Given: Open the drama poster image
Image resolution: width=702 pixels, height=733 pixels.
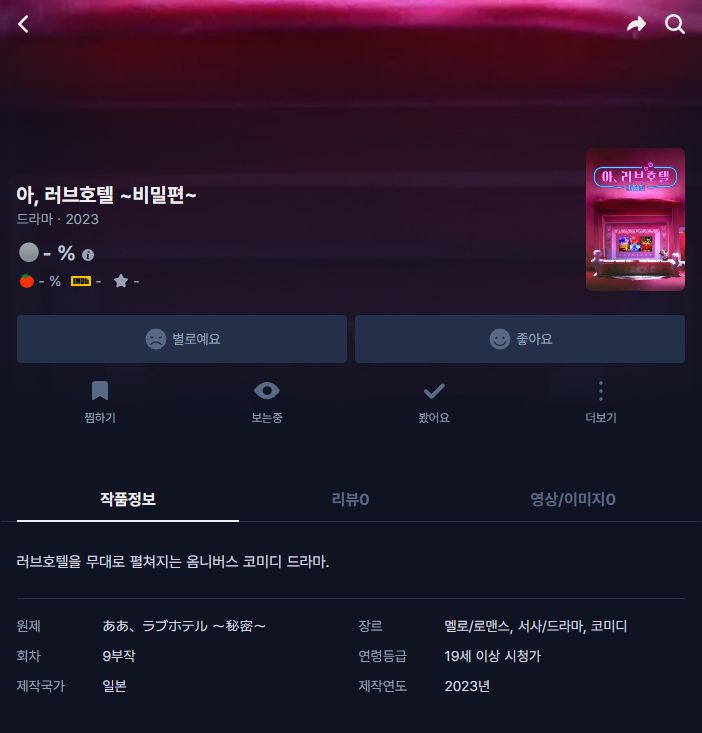Looking at the screenshot, I should (635, 220).
